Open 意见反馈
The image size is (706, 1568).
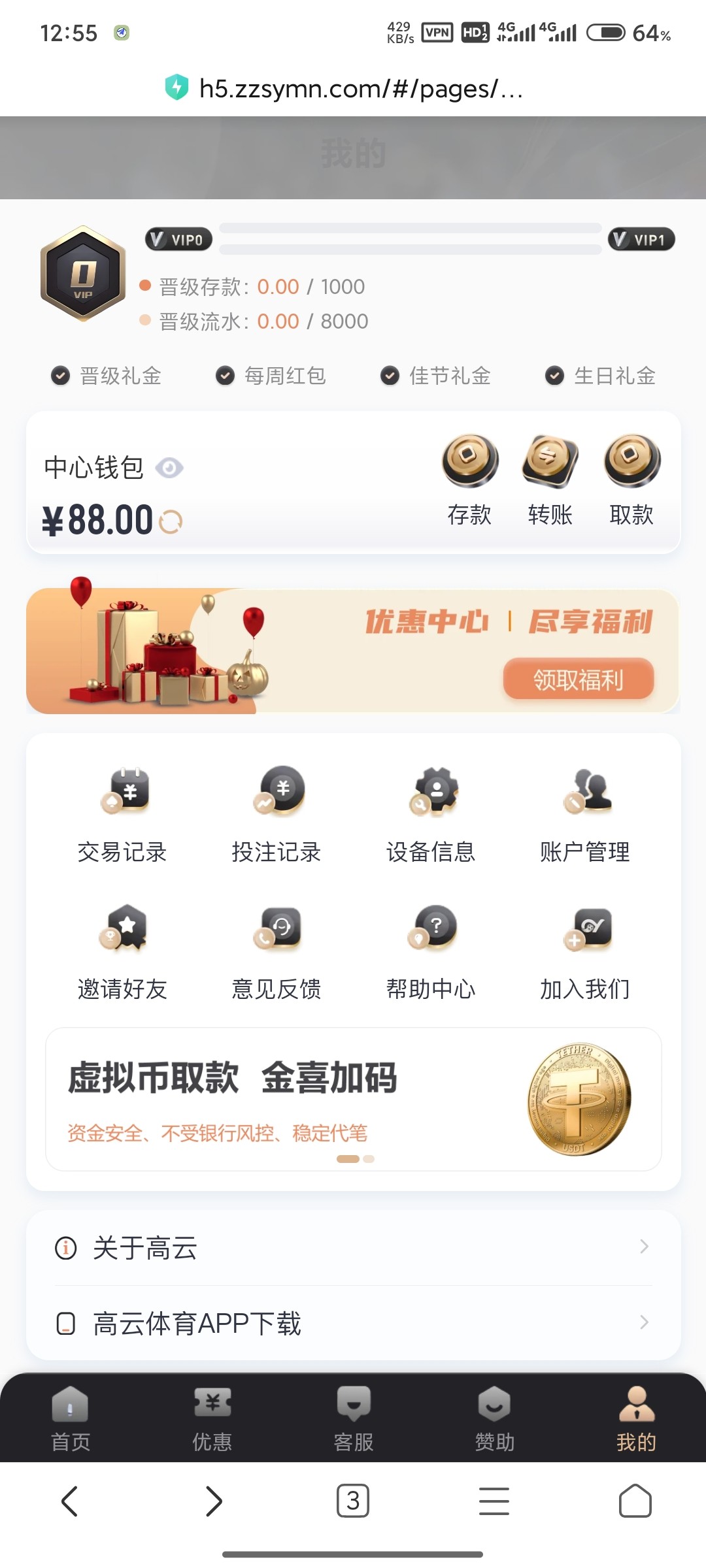277,951
